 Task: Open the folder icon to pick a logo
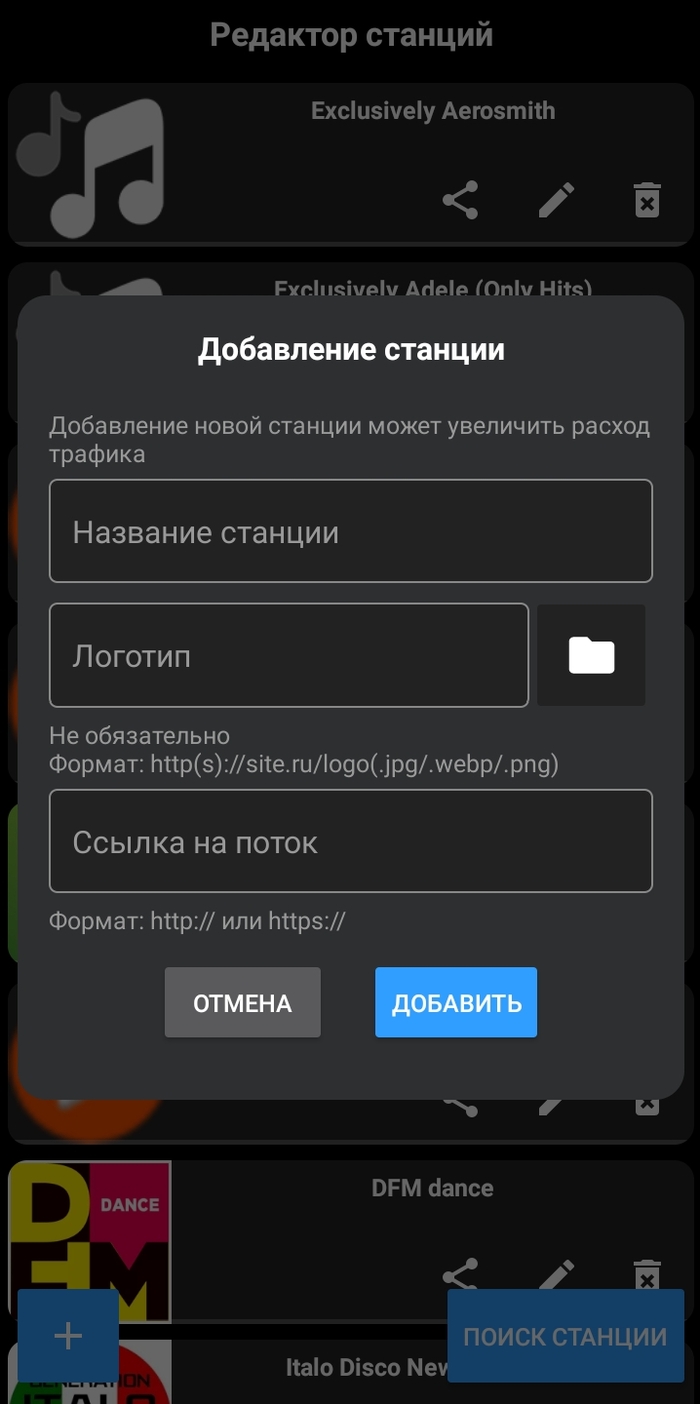591,655
